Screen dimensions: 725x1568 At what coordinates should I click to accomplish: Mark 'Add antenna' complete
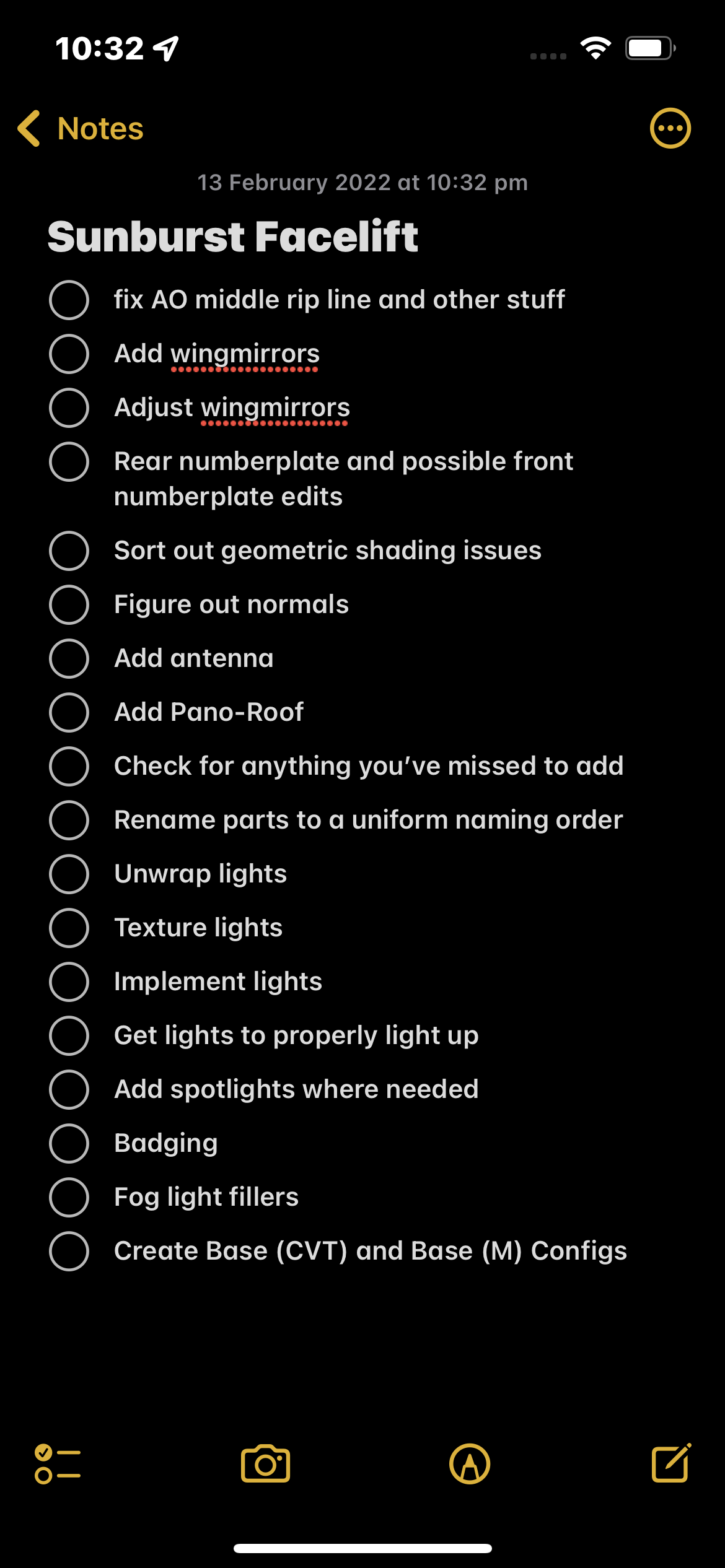69,658
